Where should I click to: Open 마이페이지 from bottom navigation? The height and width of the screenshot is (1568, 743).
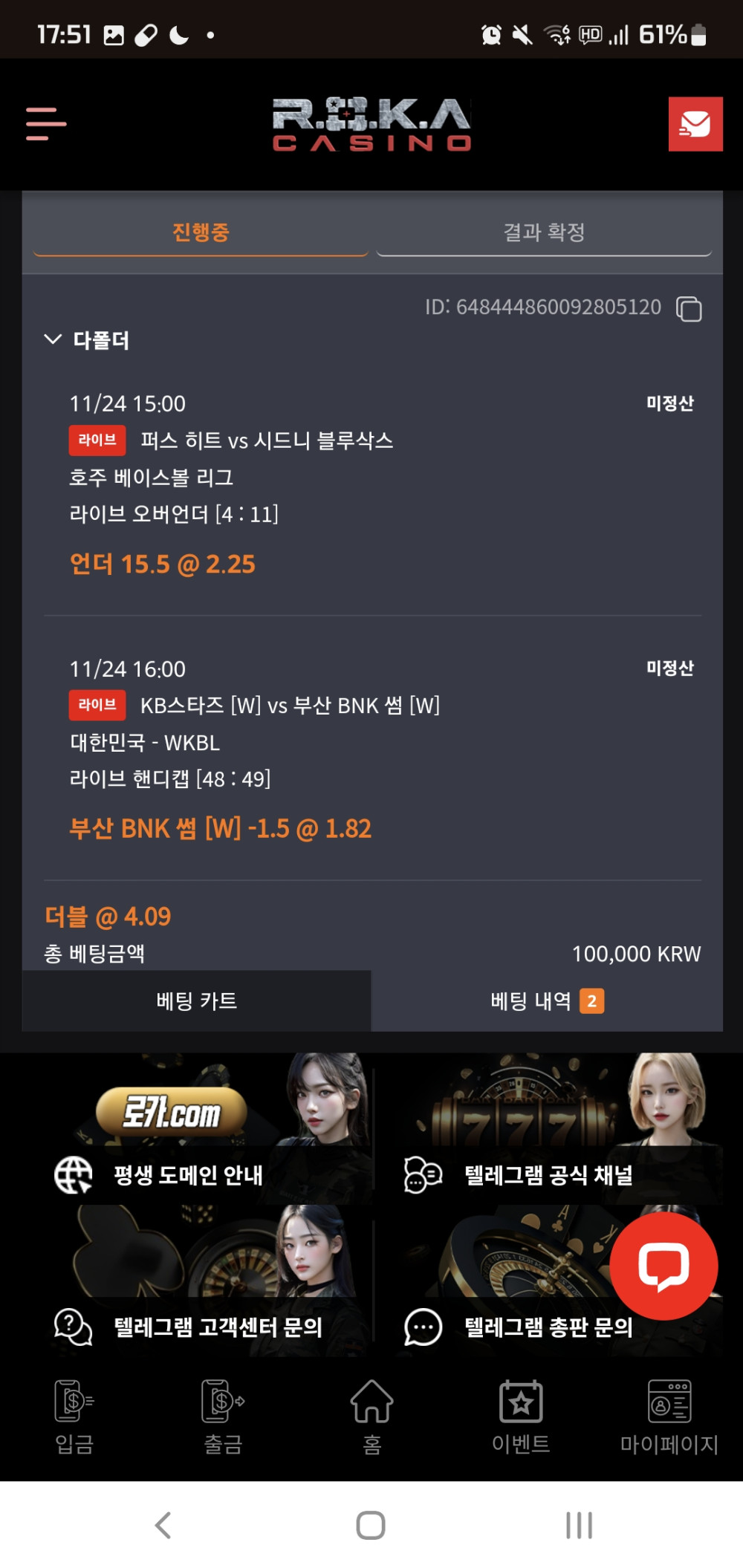click(x=669, y=1415)
